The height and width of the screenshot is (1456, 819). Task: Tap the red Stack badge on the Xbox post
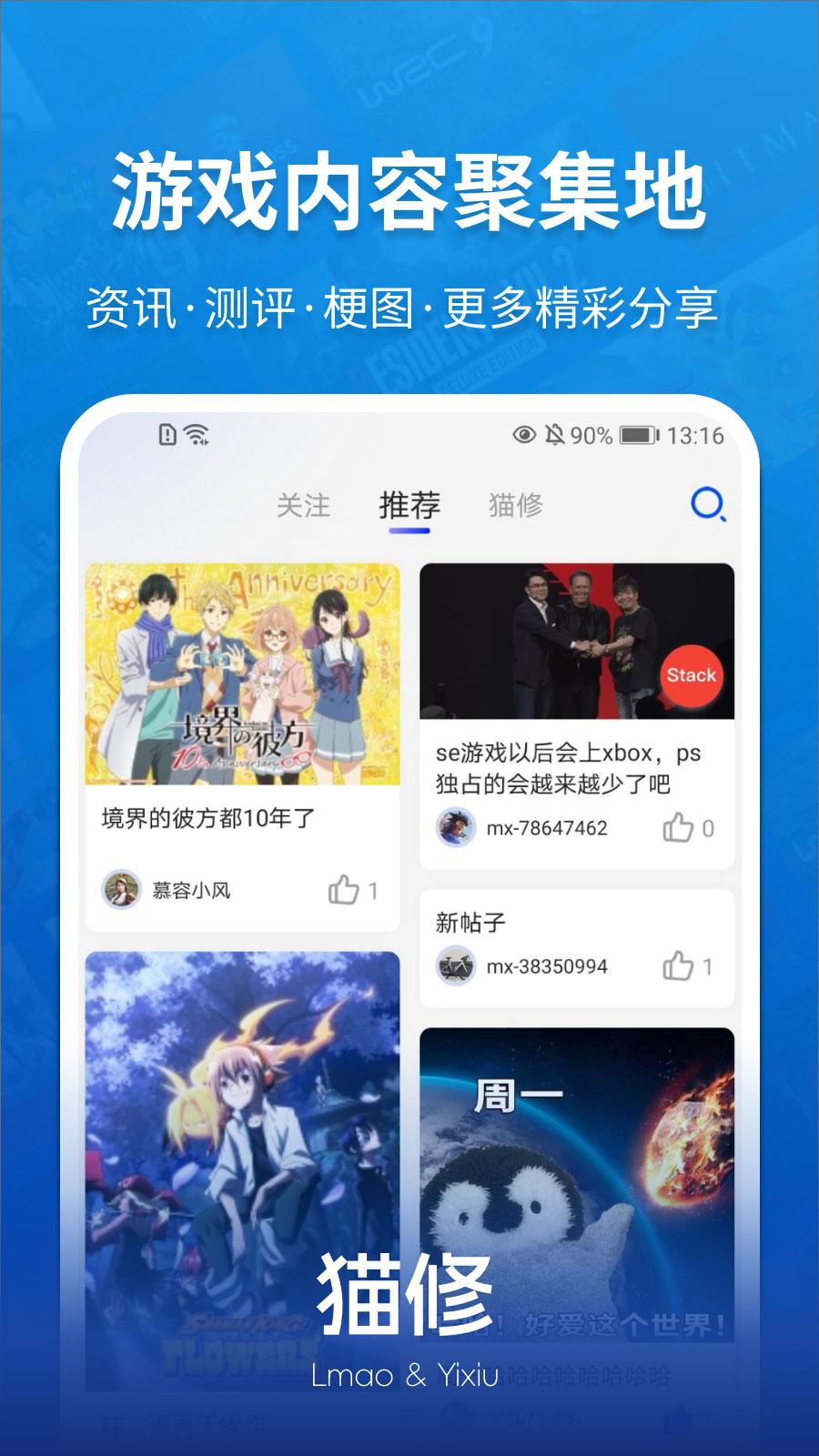coord(692,675)
